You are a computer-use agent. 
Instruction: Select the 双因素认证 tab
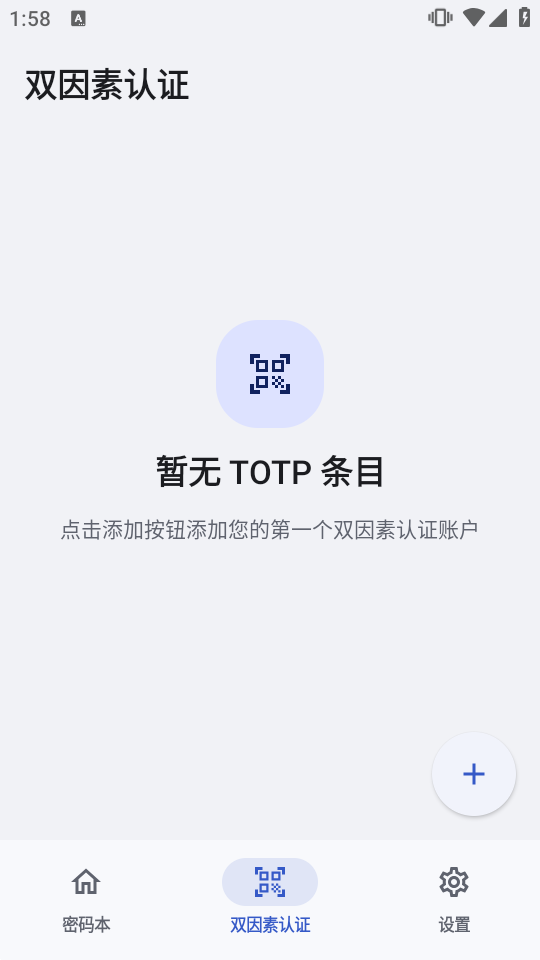(270, 899)
